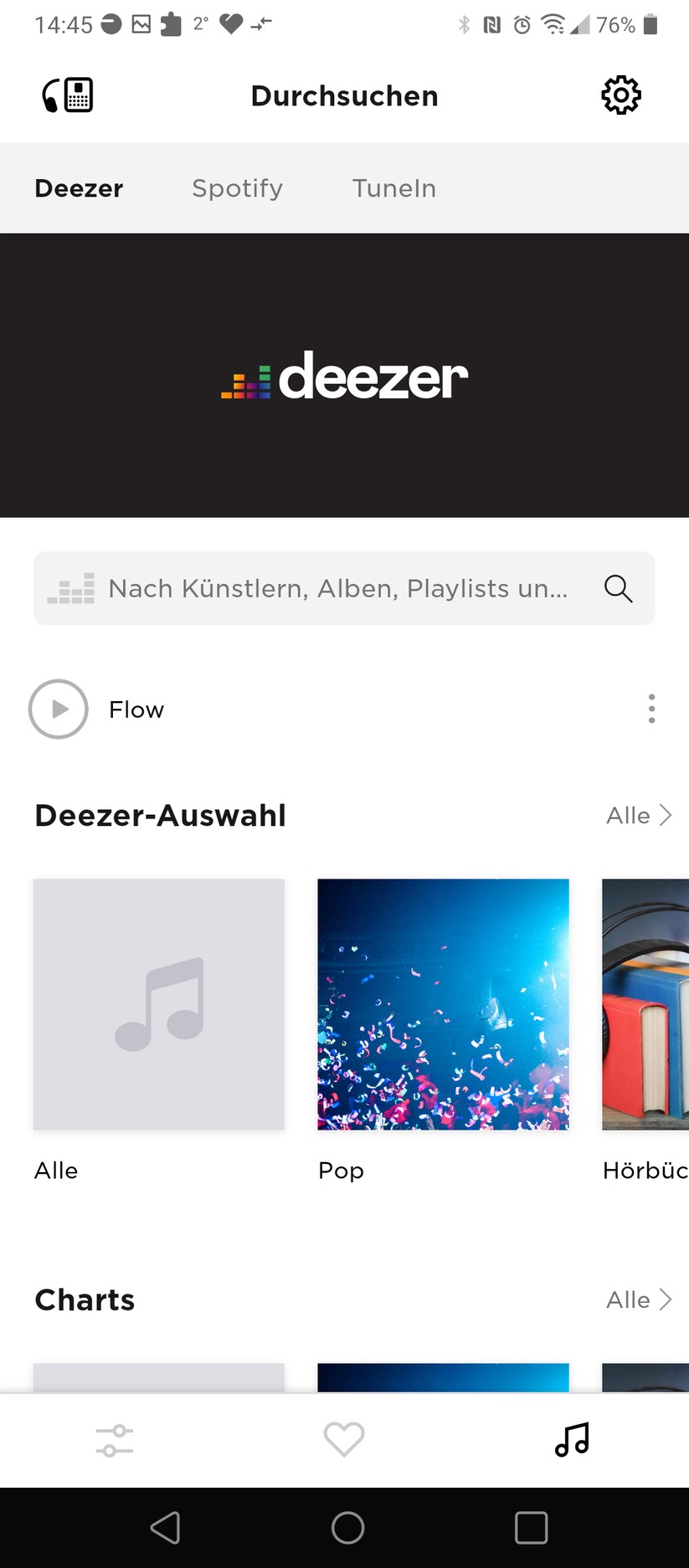The height and width of the screenshot is (1568, 689).
Task: Select the Pop category thumbnail
Action: click(x=442, y=1004)
